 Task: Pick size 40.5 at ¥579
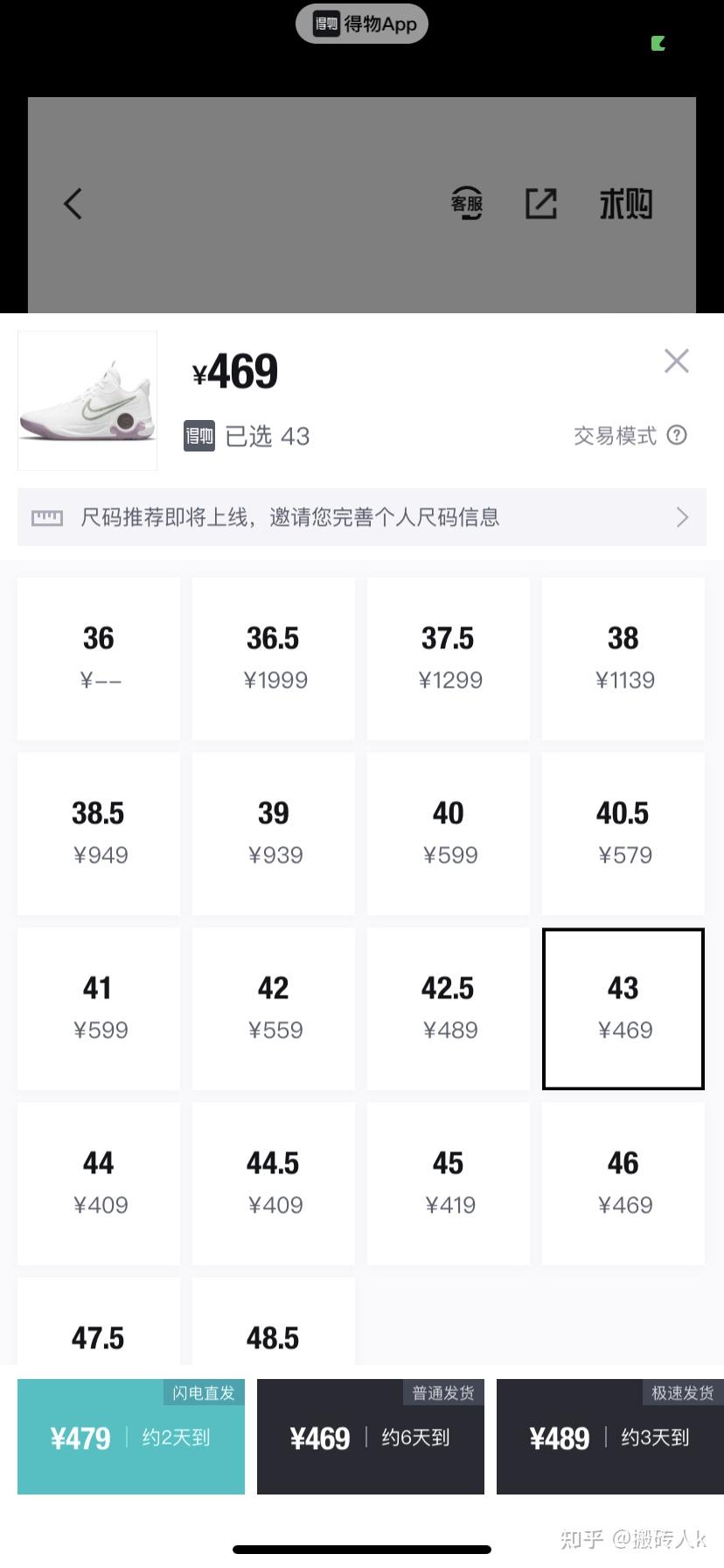click(623, 833)
